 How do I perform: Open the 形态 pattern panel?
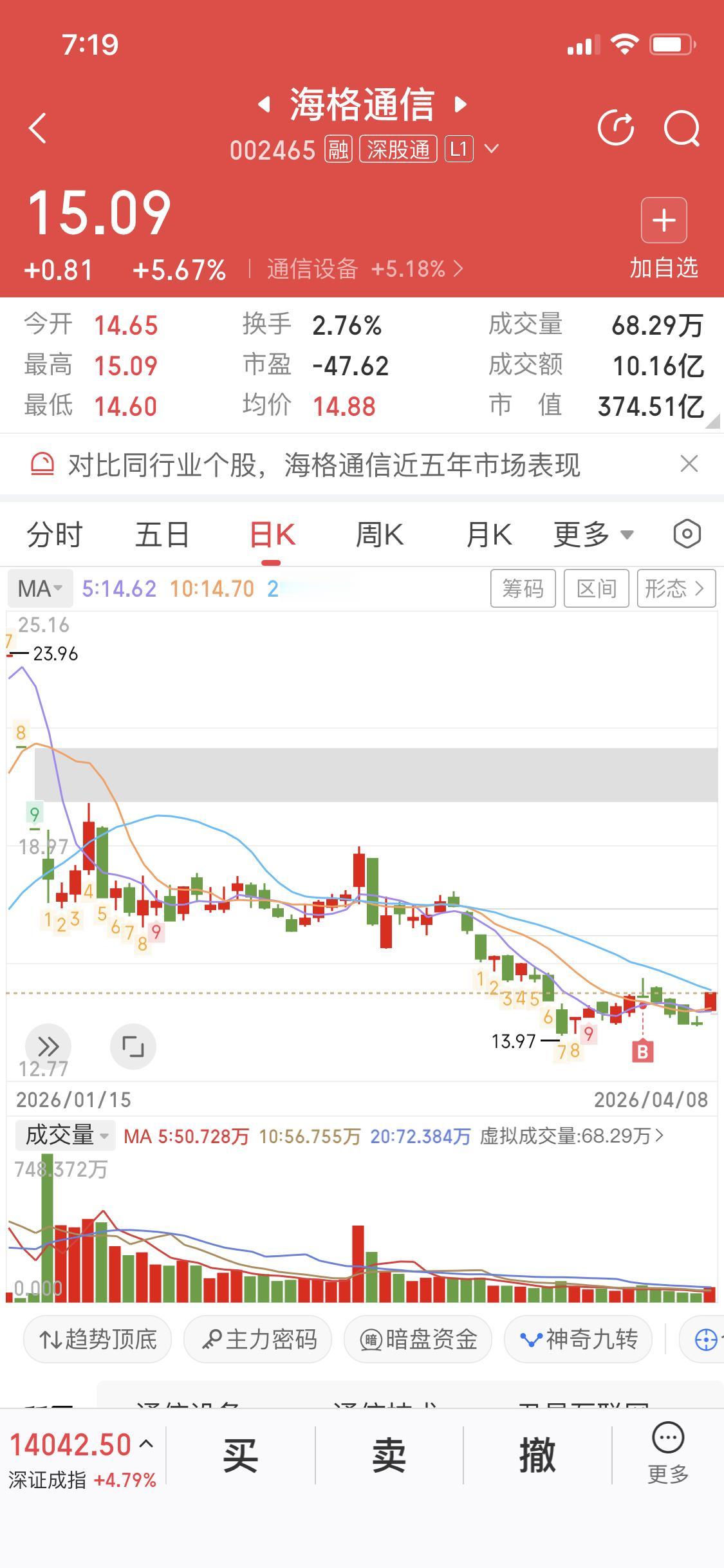(676, 588)
